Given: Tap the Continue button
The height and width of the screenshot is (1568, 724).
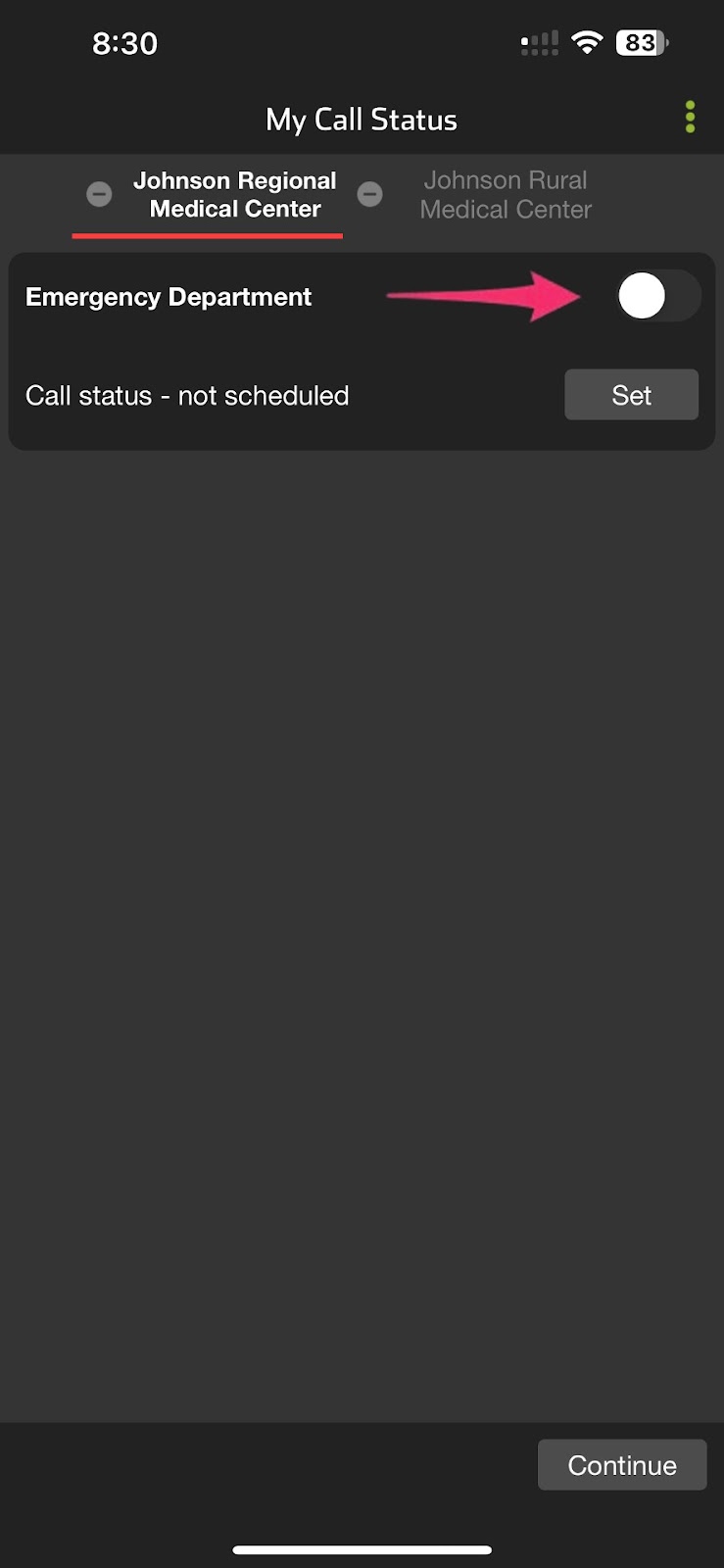Looking at the screenshot, I should tap(622, 1465).
